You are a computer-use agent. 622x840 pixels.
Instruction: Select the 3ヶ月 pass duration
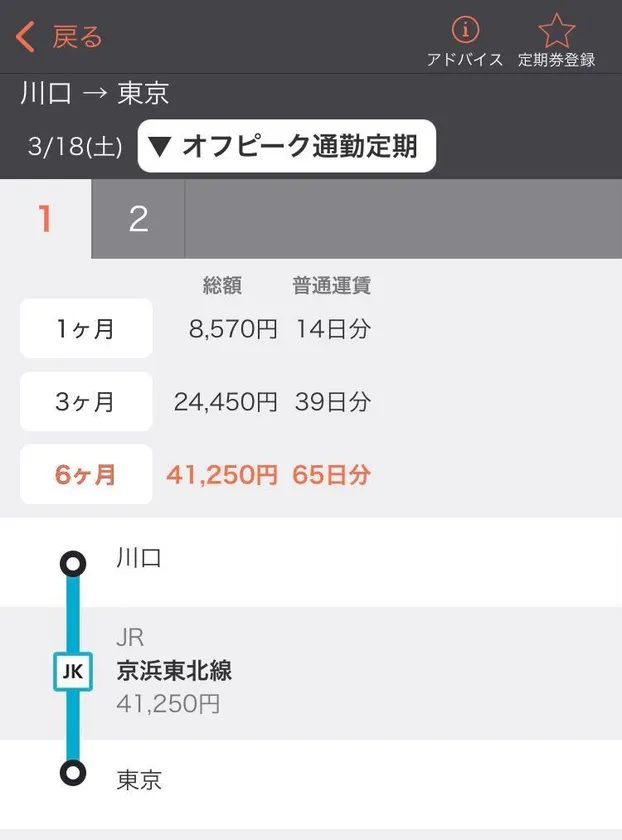(86, 401)
